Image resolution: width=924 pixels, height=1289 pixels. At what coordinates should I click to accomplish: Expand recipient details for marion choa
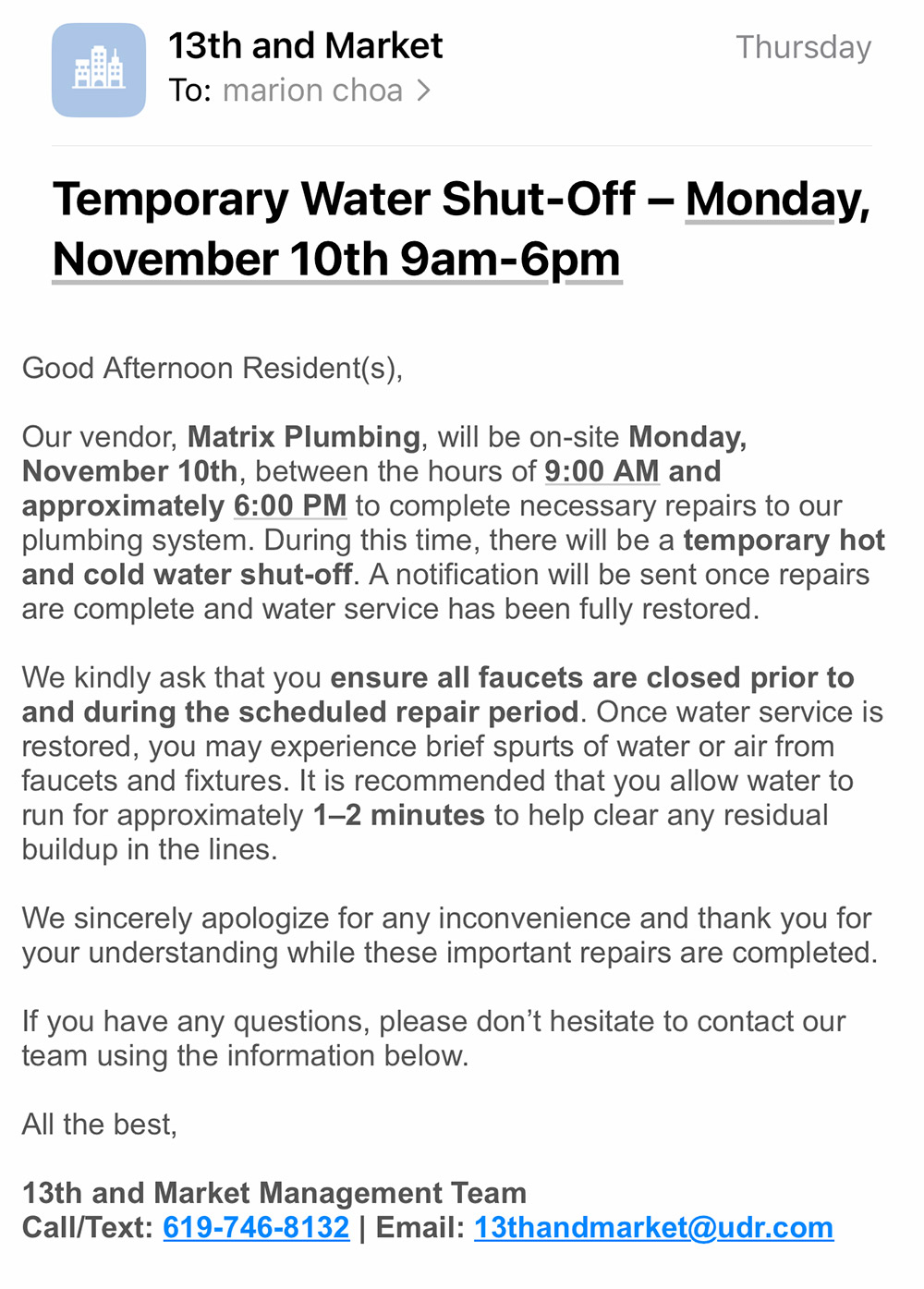click(x=312, y=91)
